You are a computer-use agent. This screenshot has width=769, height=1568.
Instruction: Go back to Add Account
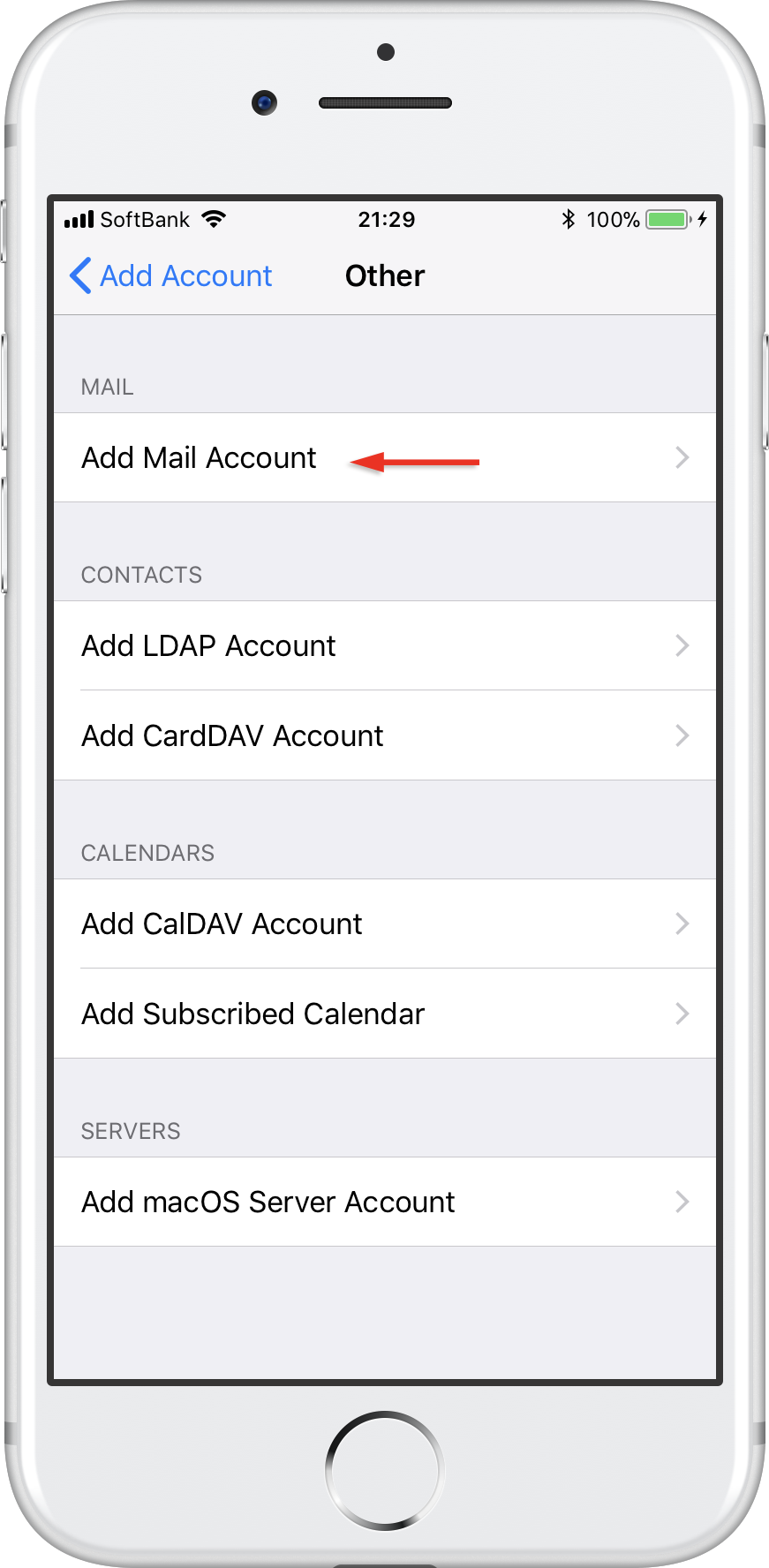click(171, 275)
